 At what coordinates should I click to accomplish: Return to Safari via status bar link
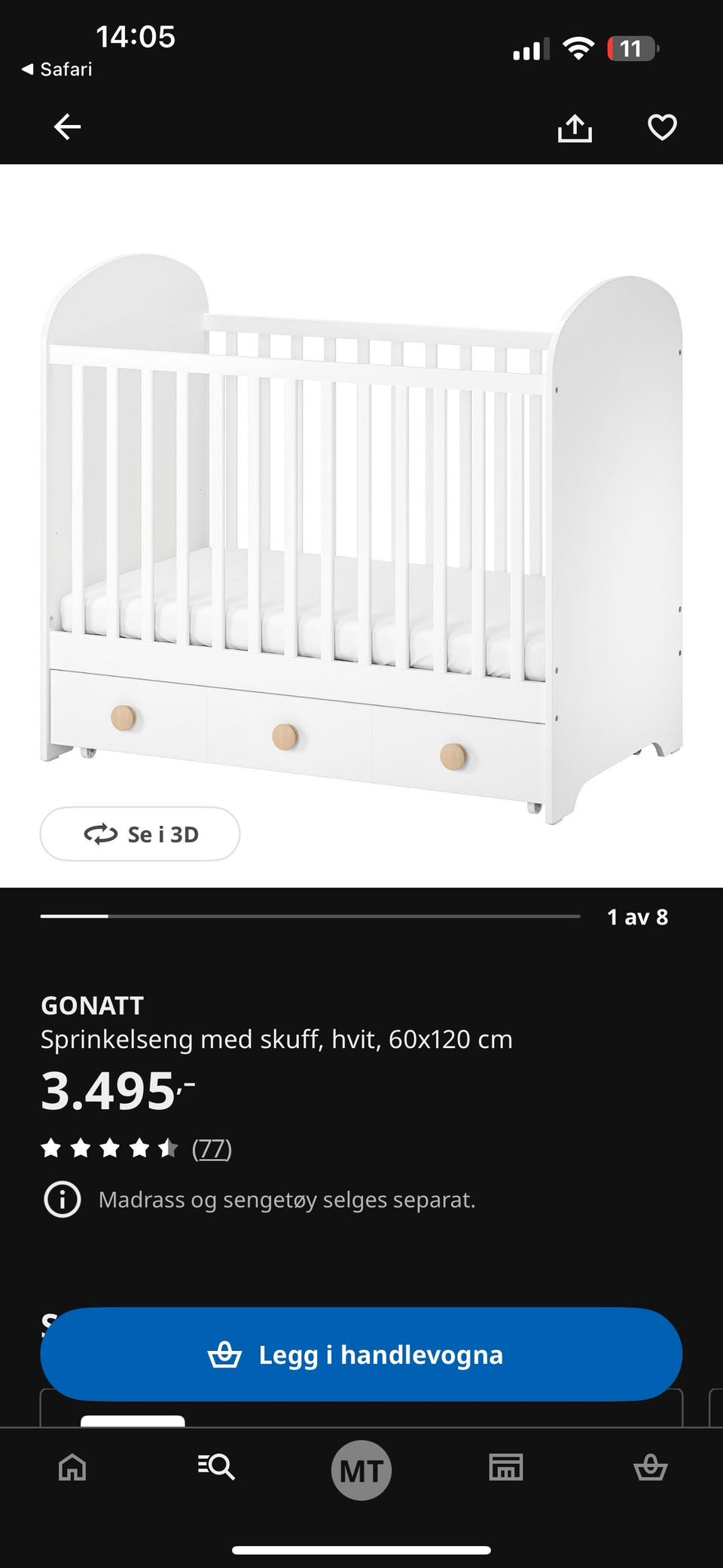click(57, 69)
